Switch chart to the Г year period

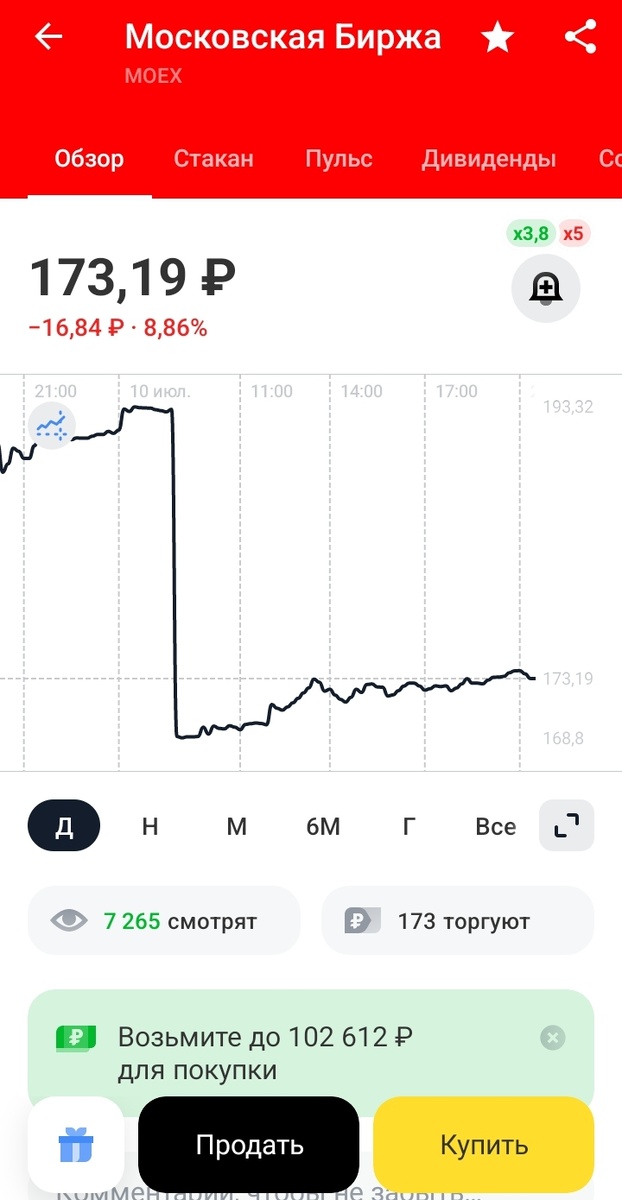pos(409,826)
